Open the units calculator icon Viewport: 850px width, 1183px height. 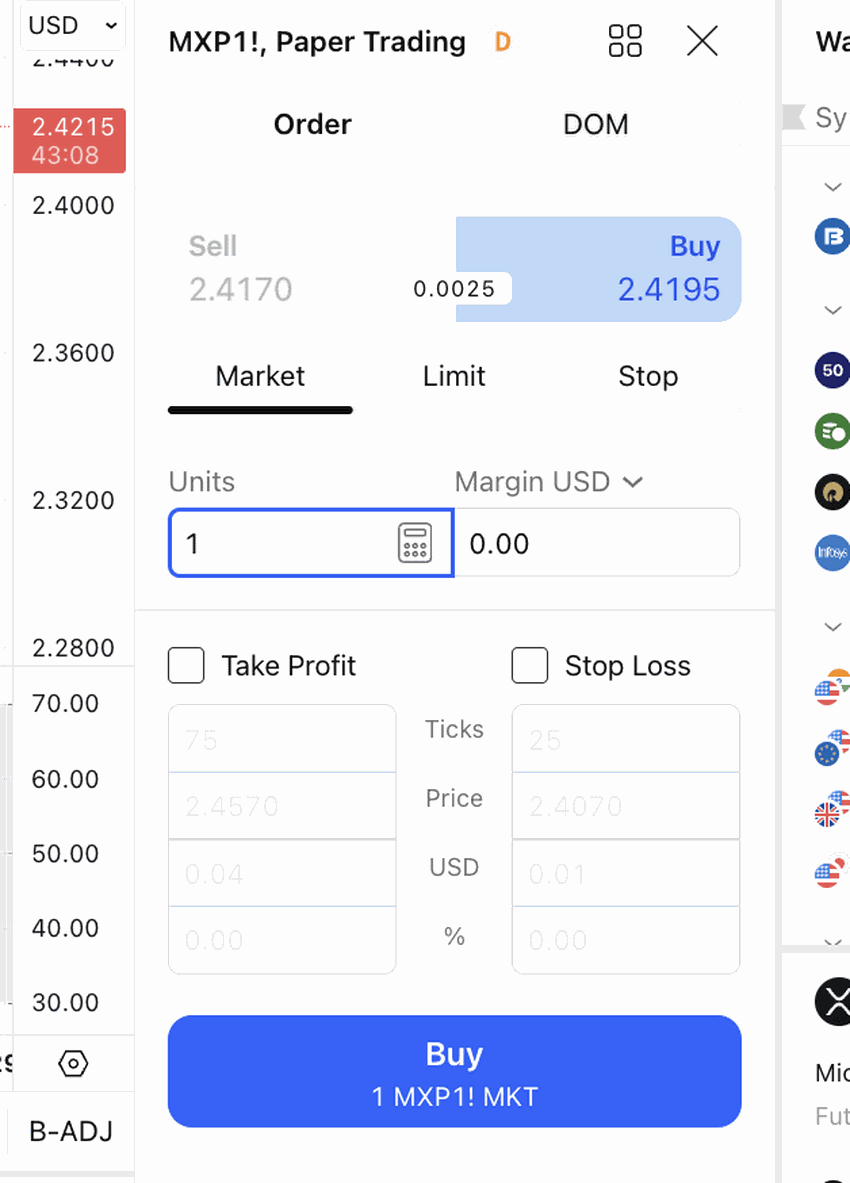[x=415, y=543]
